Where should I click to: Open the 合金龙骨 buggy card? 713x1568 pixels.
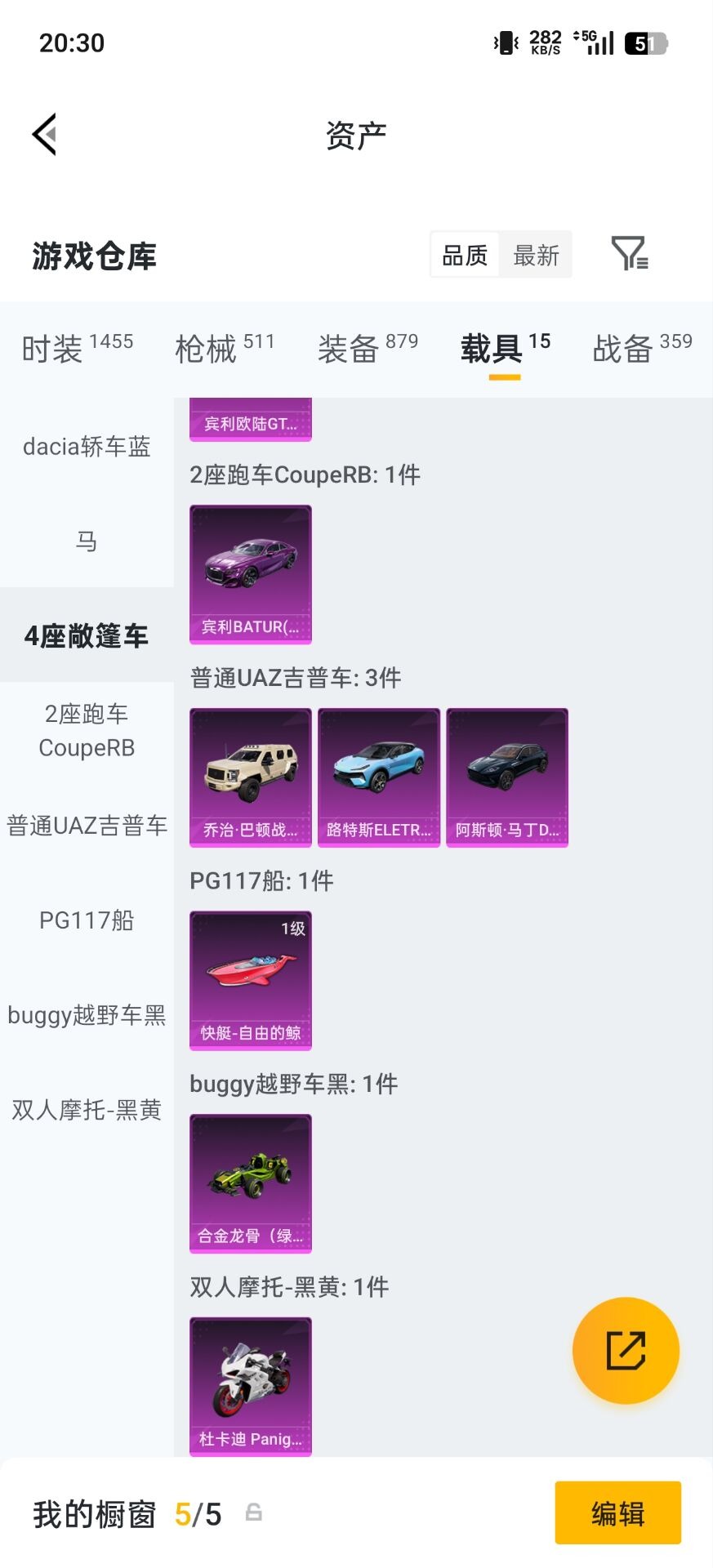pyautogui.click(x=251, y=1183)
